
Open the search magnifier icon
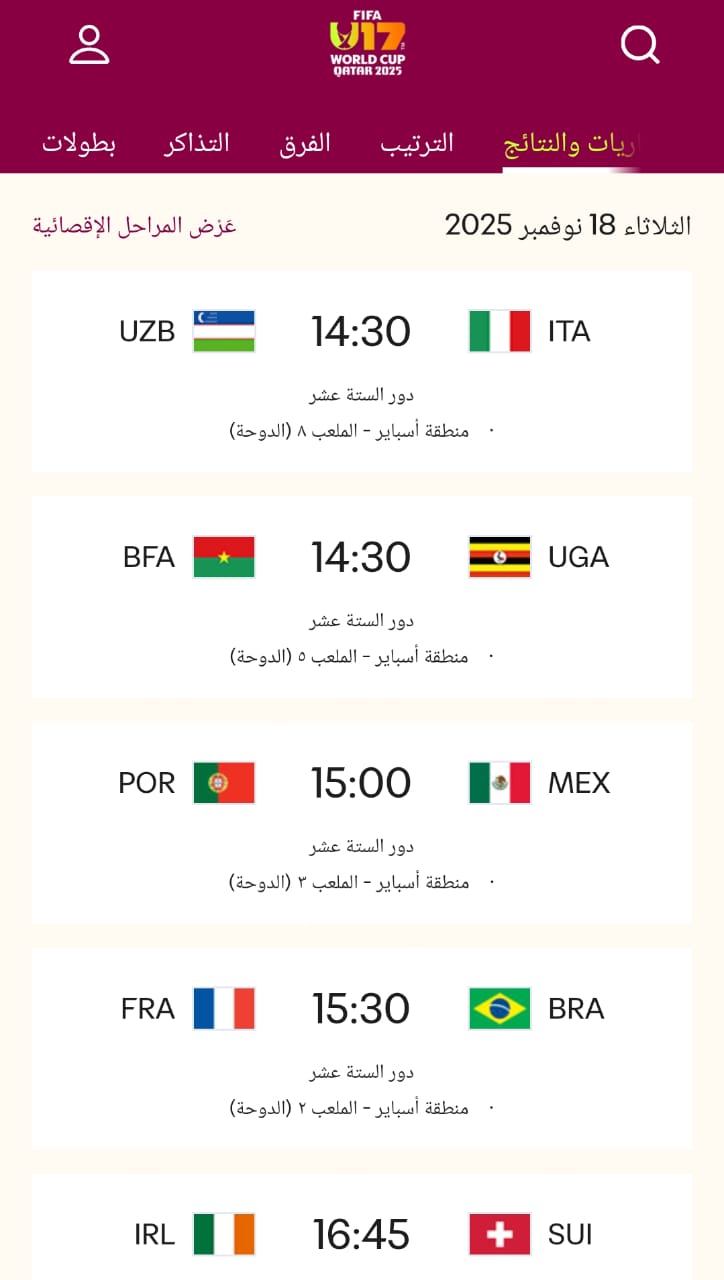point(640,45)
